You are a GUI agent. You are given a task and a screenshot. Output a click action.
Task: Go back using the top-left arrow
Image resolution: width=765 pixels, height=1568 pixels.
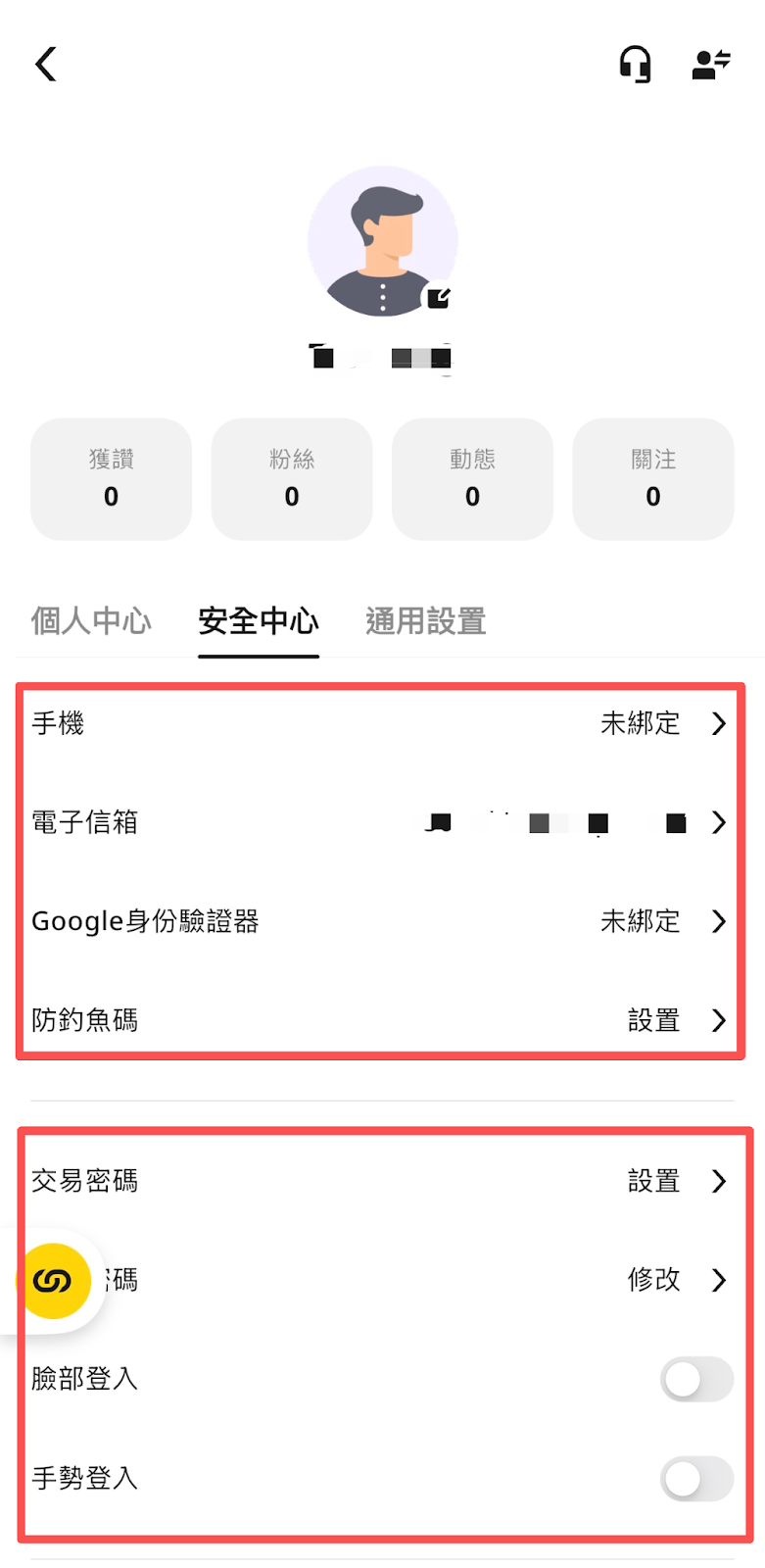pyautogui.click(x=46, y=65)
